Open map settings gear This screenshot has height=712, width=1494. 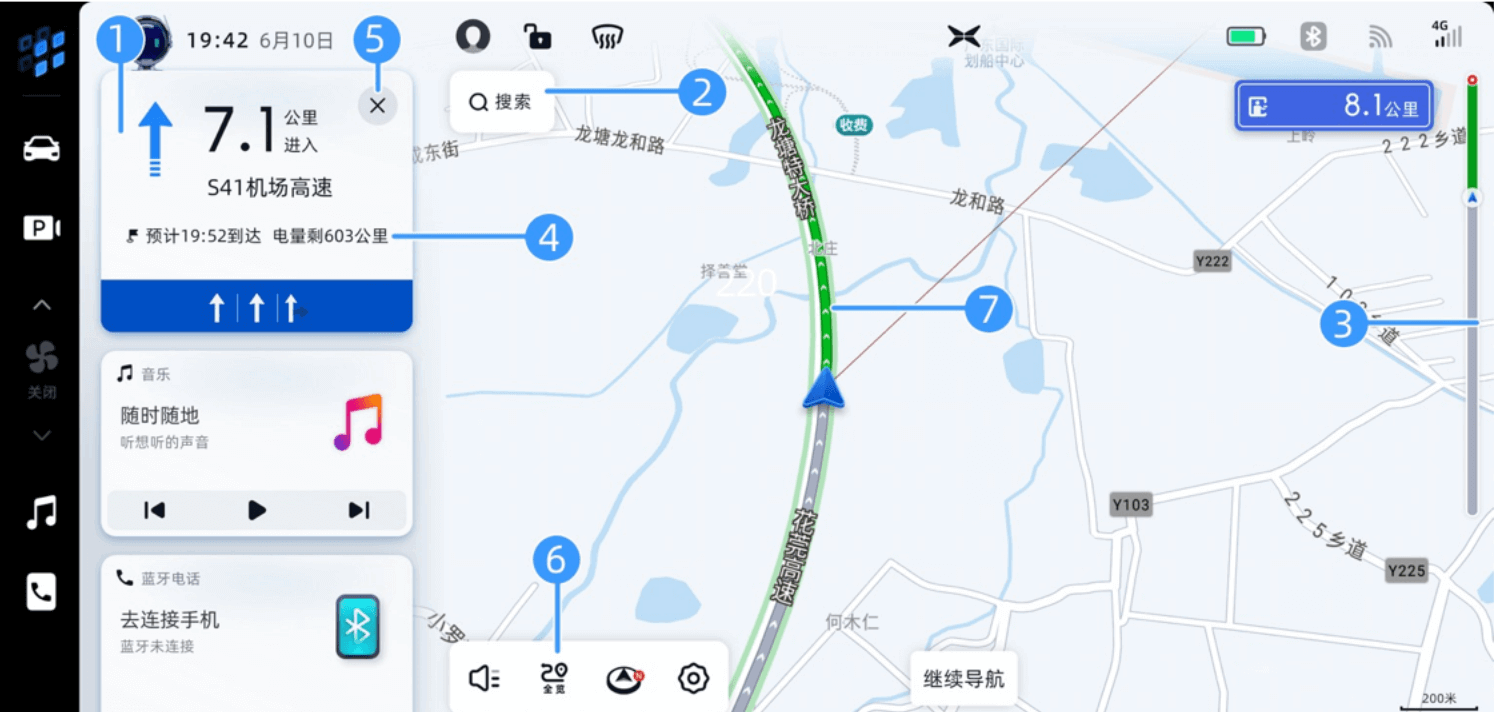pos(693,679)
